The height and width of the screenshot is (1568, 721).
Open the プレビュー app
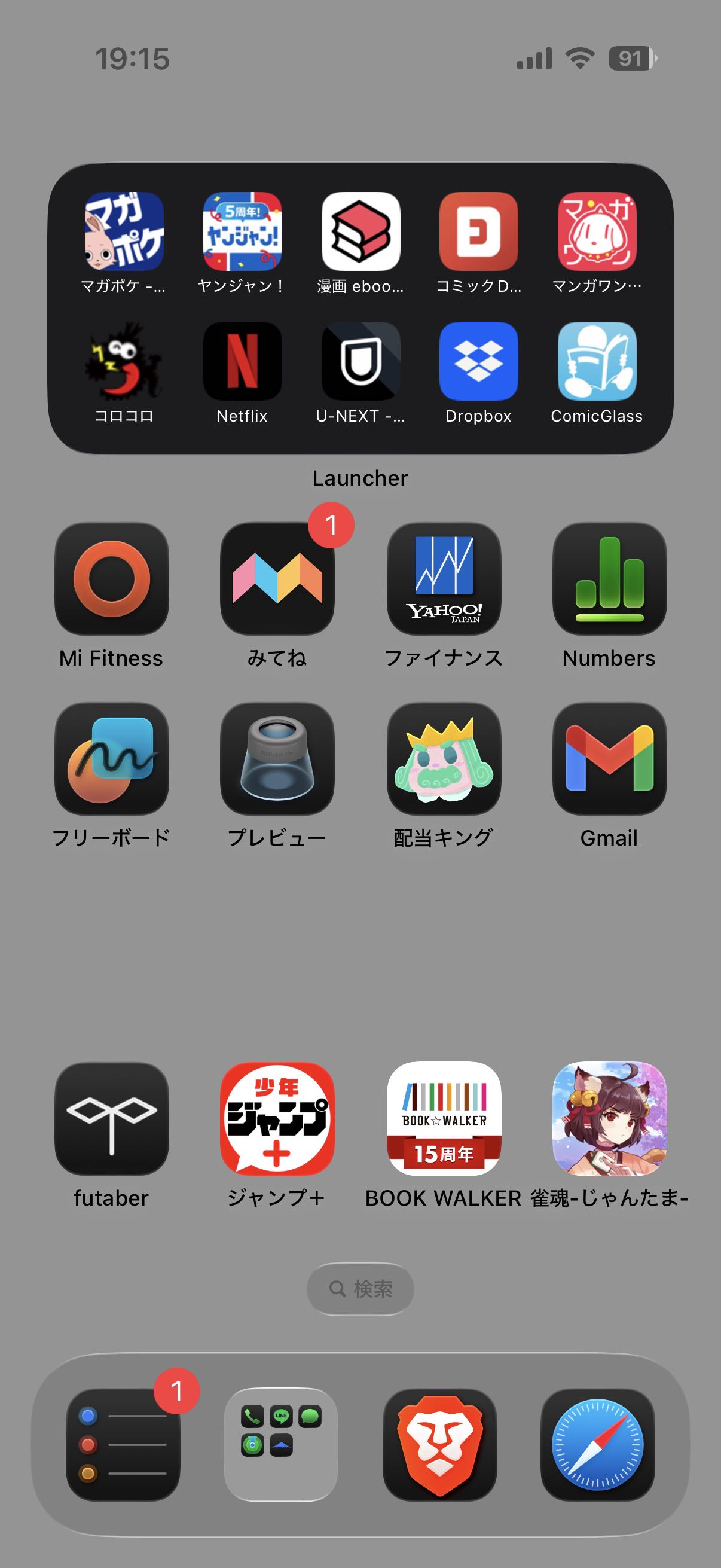277,759
